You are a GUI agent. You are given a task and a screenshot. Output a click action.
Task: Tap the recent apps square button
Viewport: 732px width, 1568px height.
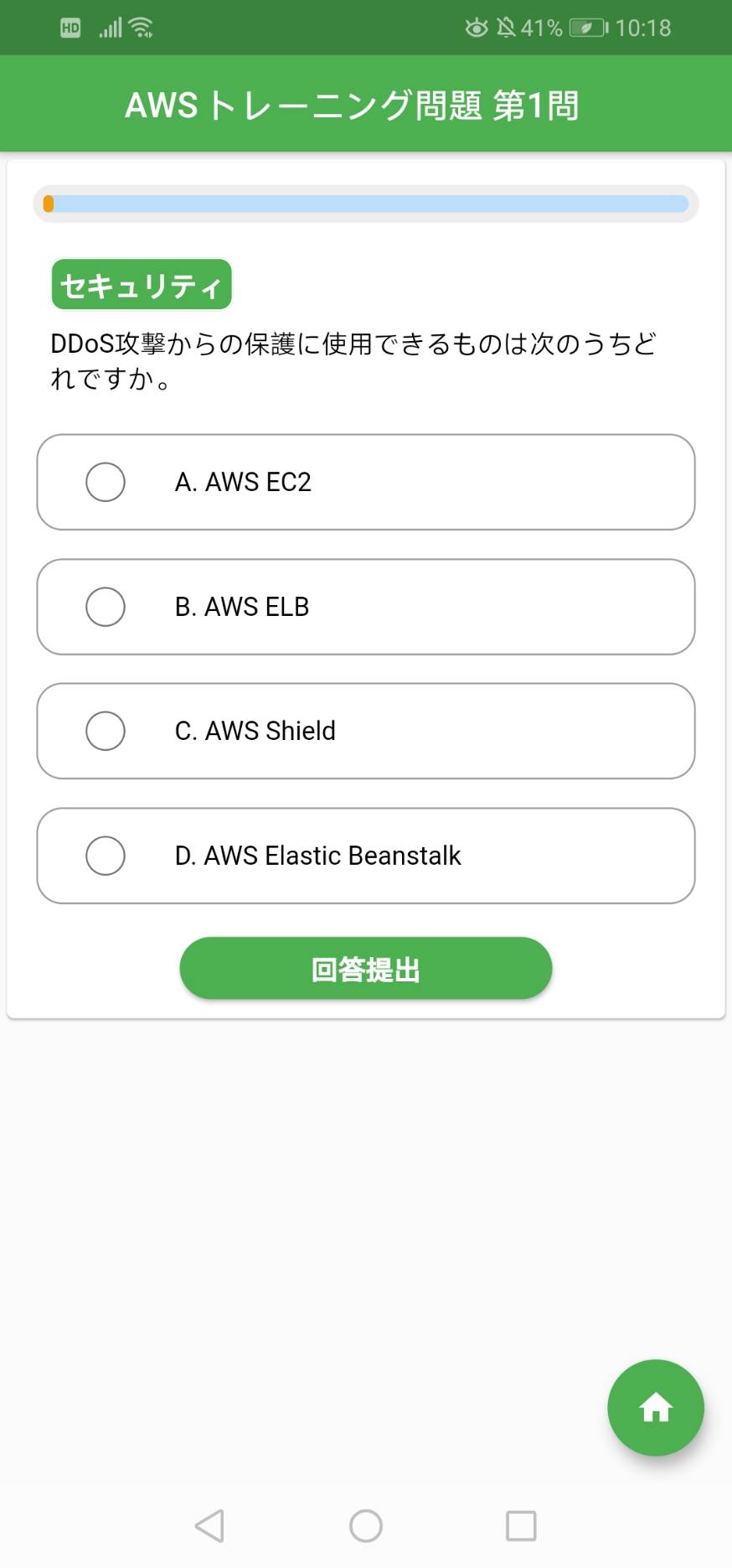[521, 1525]
